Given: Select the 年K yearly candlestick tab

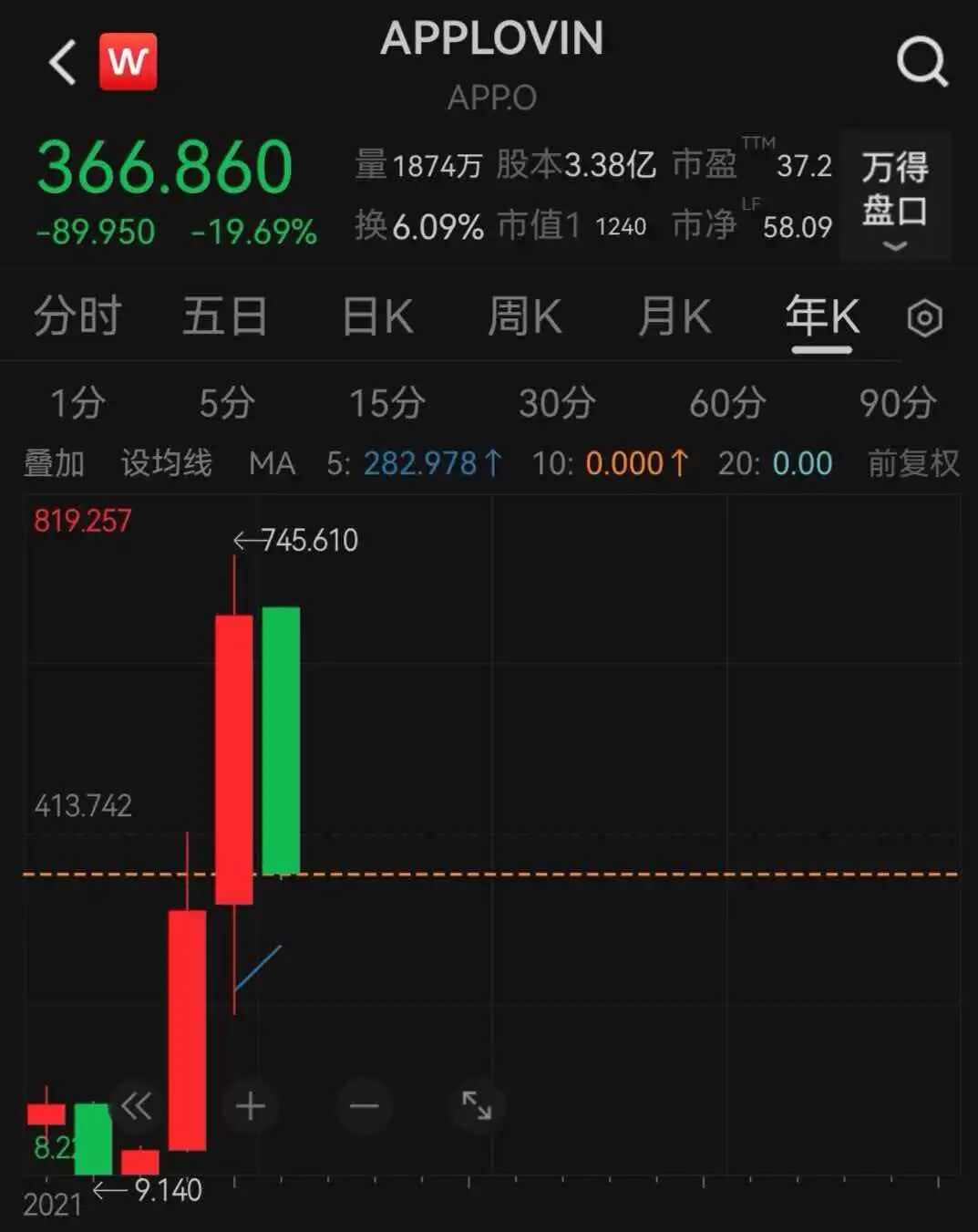Looking at the screenshot, I should pos(821,317).
